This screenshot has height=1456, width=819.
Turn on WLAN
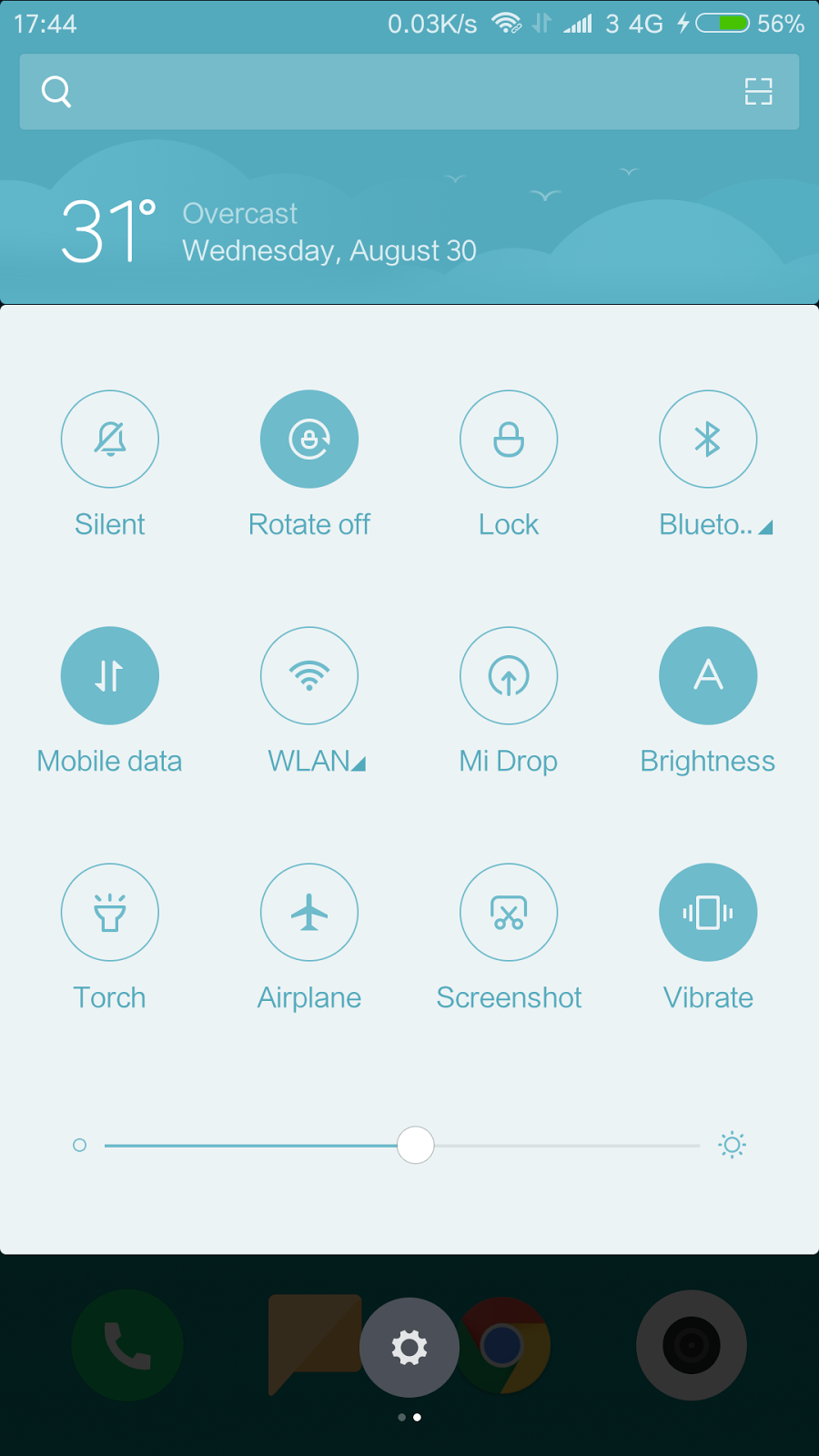[309, 676]
